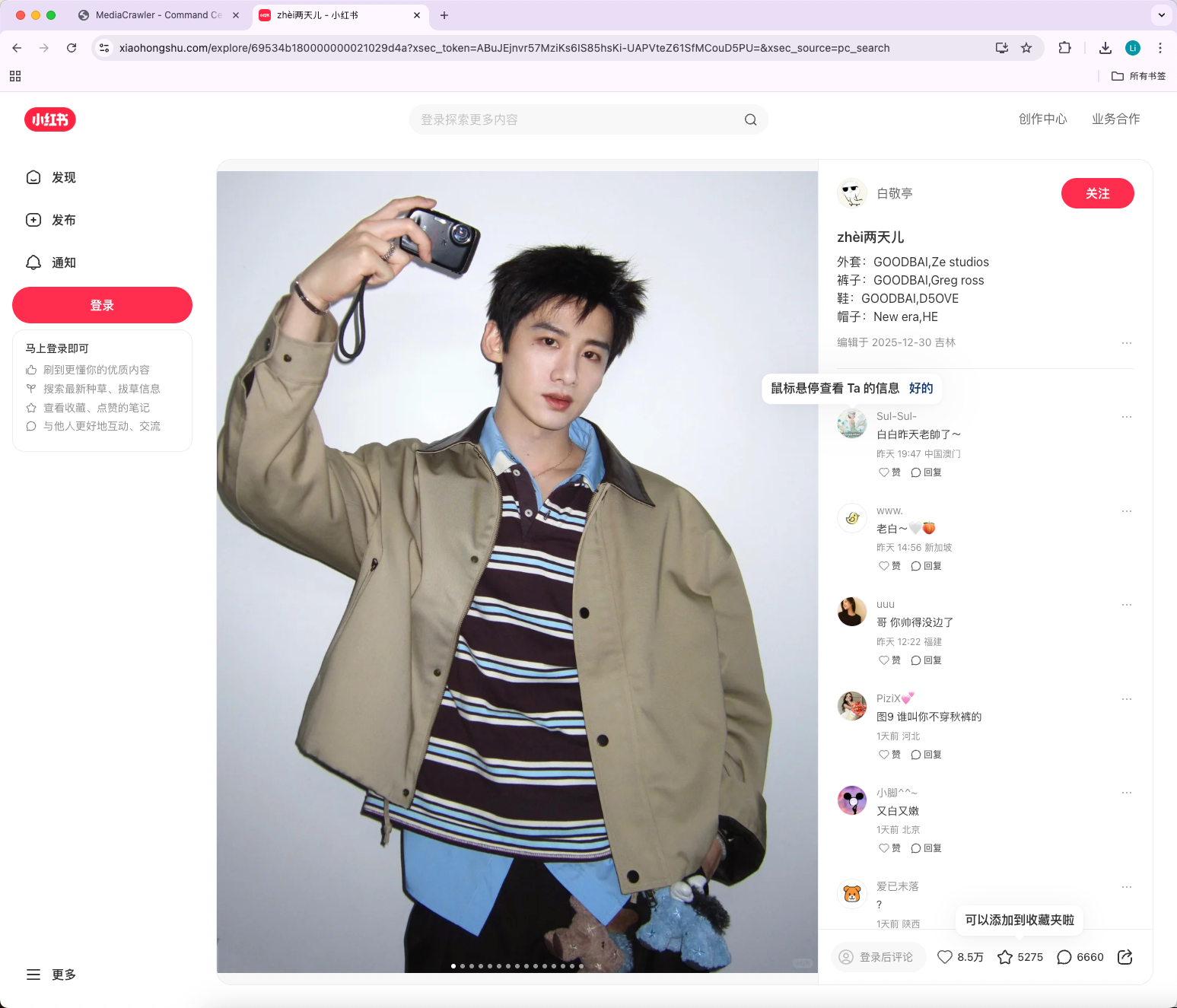Open the options dots next to the post date
1177x1008 pixels.
(1126, 343)
